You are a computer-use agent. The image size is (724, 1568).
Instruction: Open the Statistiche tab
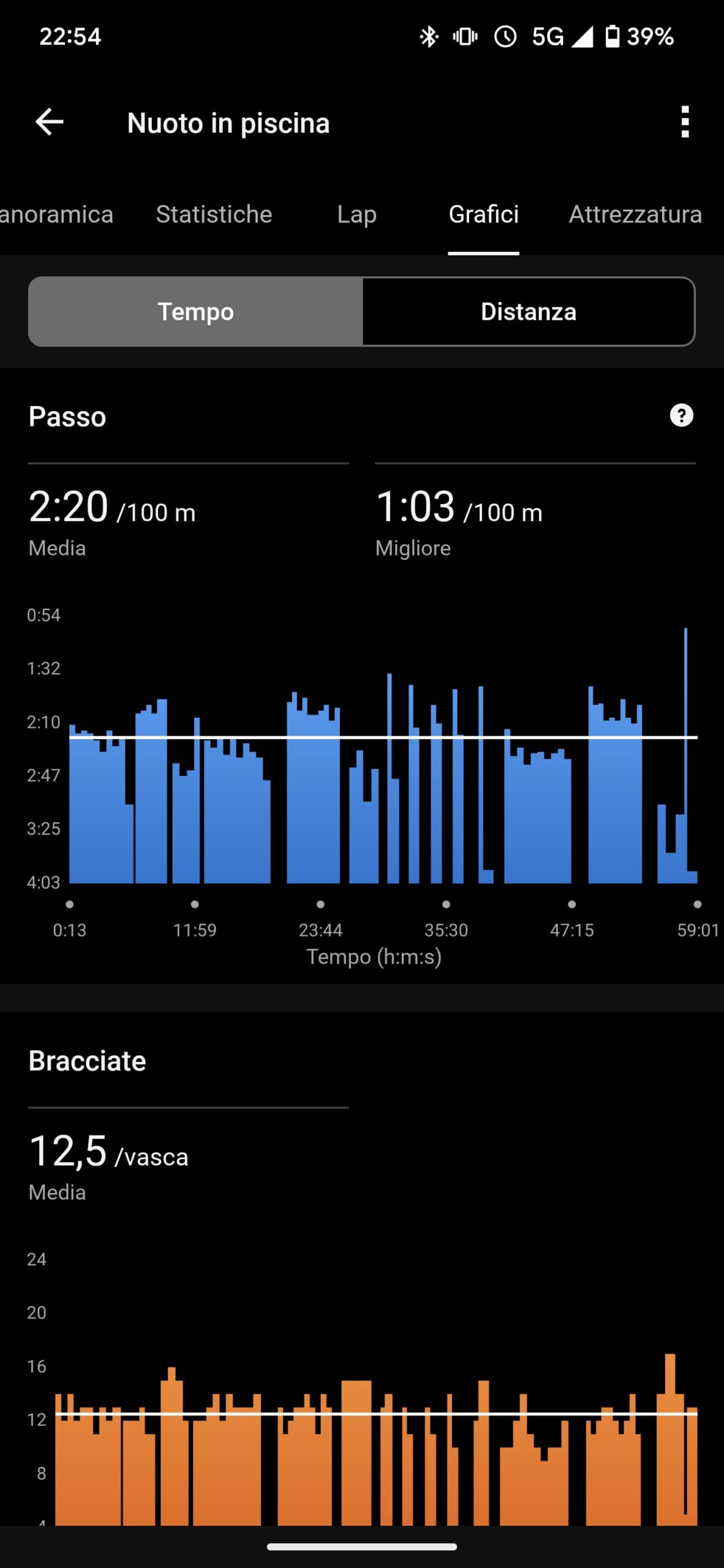214,214
